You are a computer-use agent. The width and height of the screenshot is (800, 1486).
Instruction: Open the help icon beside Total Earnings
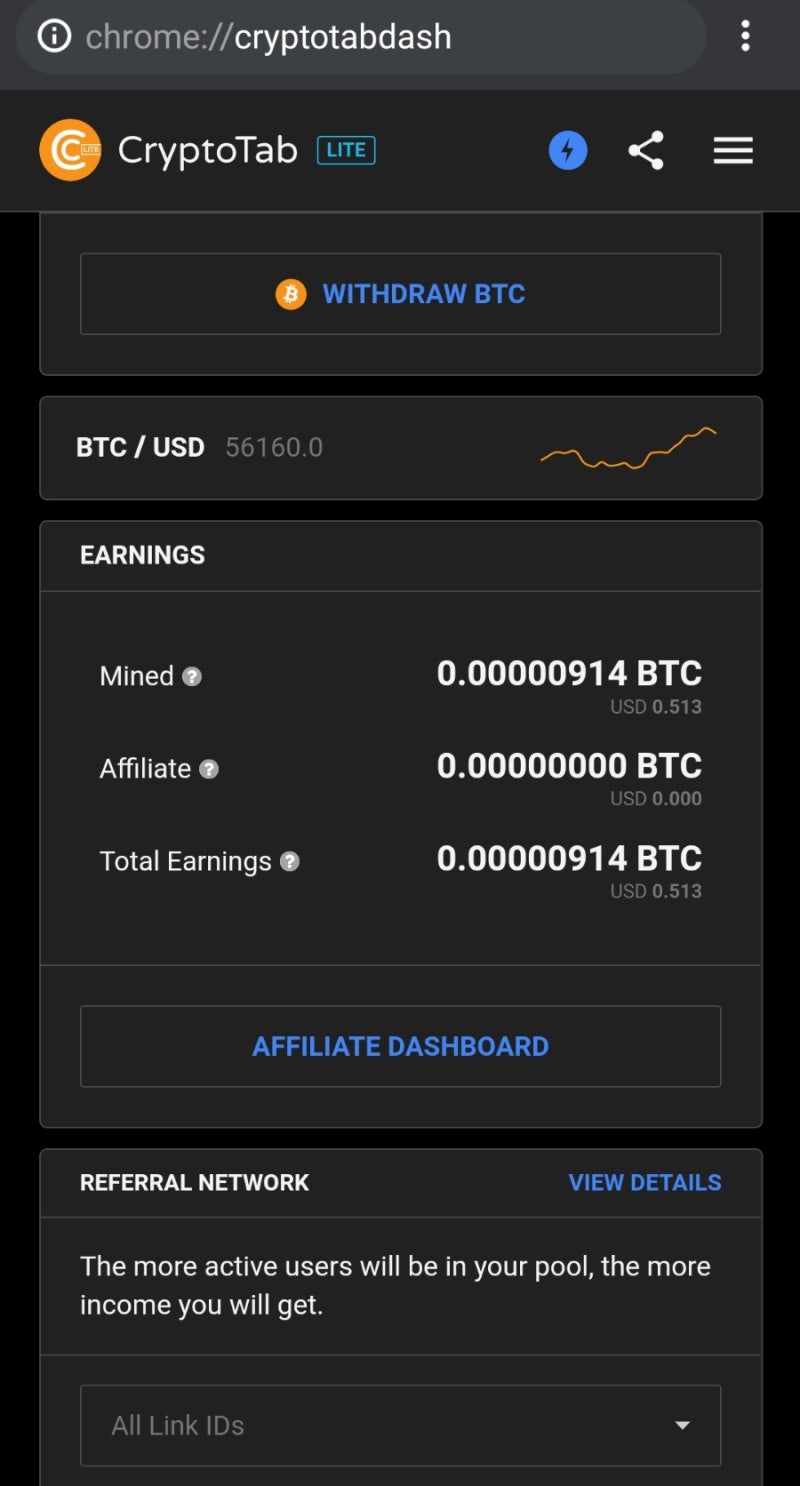click(288, 862)
